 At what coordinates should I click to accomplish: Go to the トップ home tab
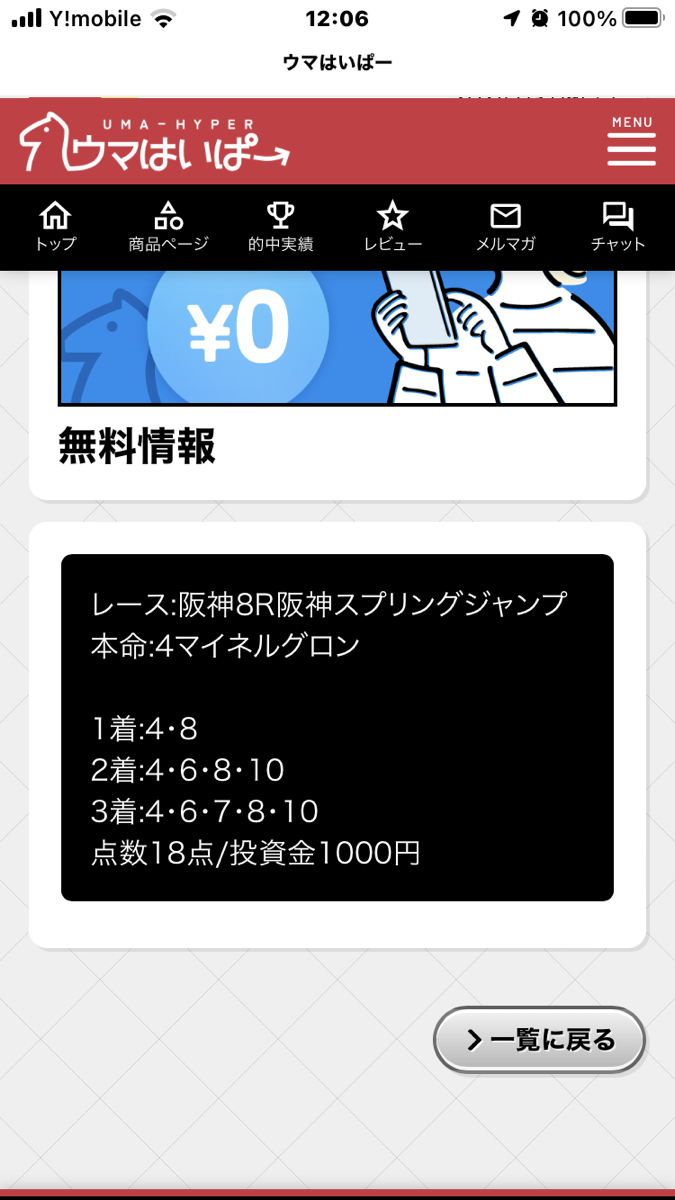55,227
